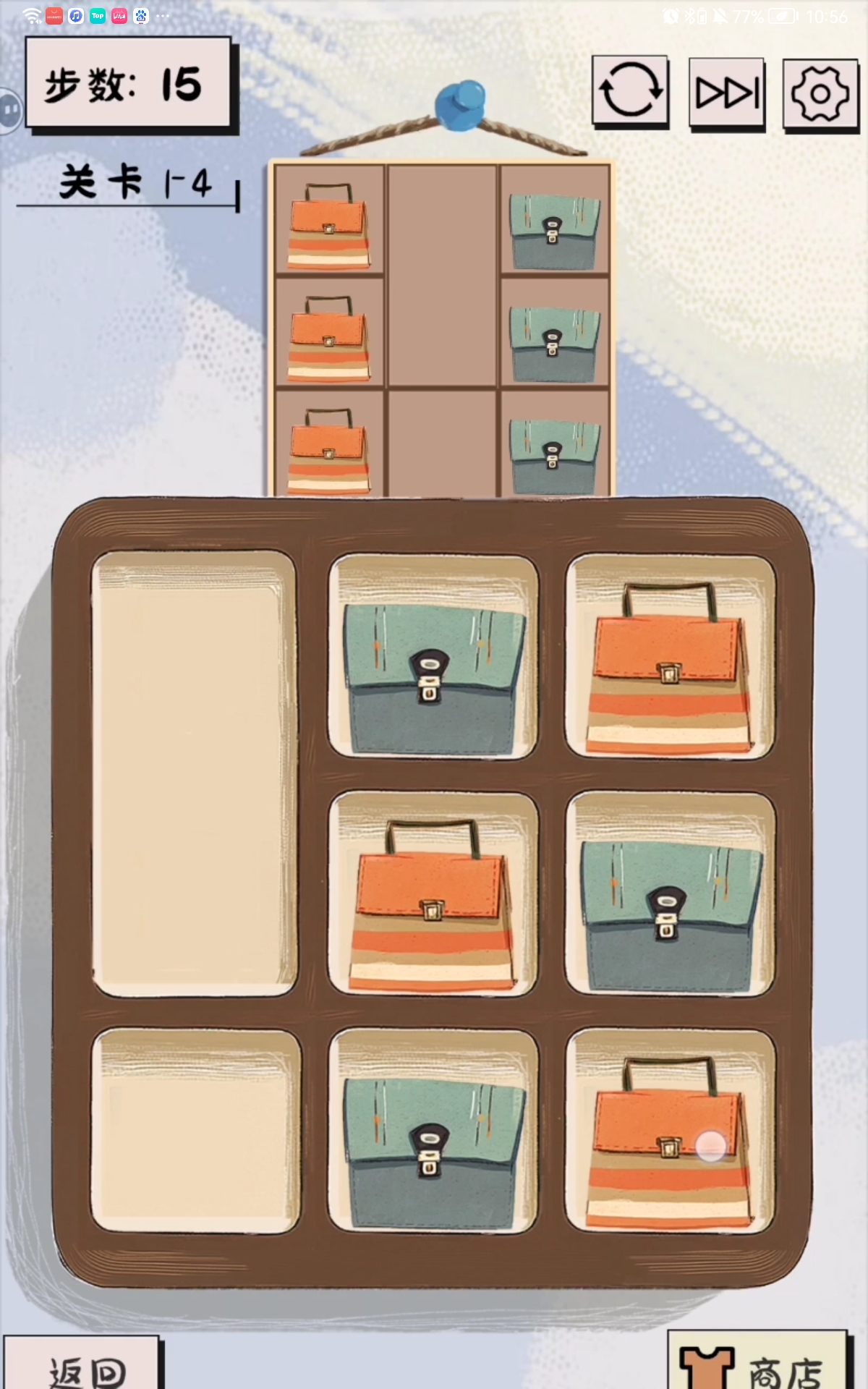The height and width of the screenshot is (1389, 868).
Task: Open the floating assistant bubble at the screen edge
Action: (10, 111)
